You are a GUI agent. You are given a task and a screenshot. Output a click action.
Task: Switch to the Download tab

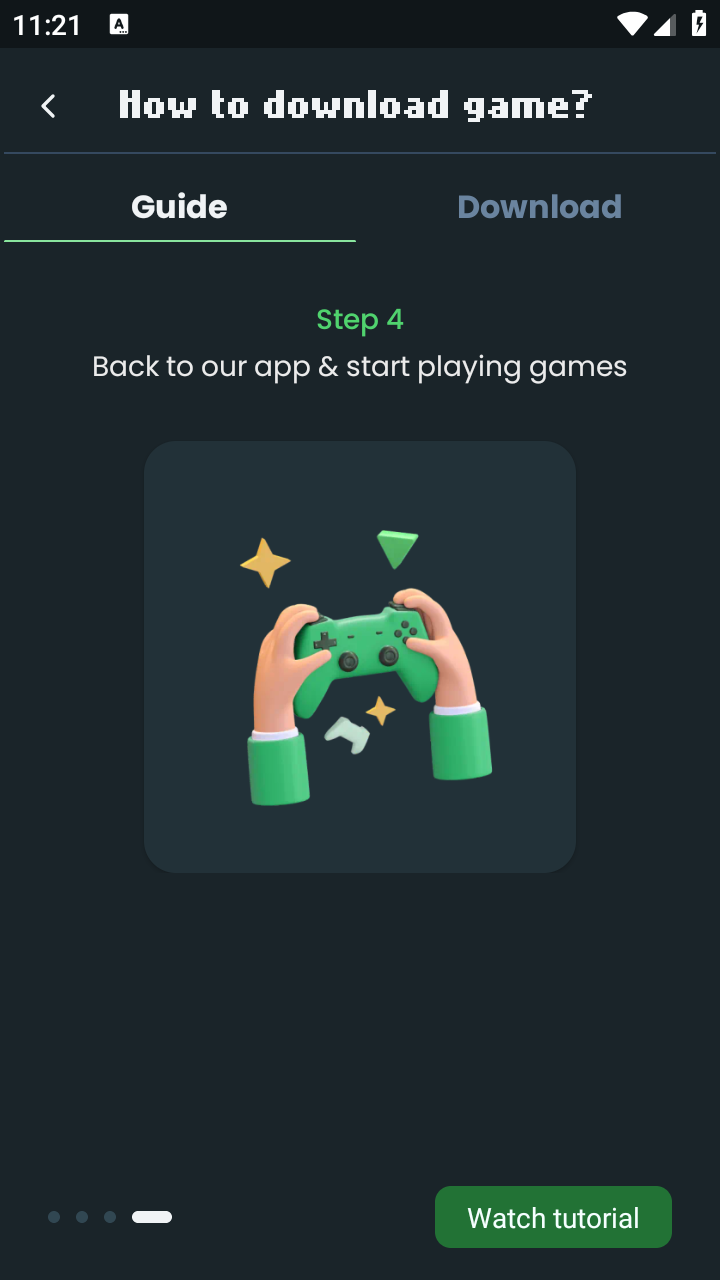tap(539, 207)
